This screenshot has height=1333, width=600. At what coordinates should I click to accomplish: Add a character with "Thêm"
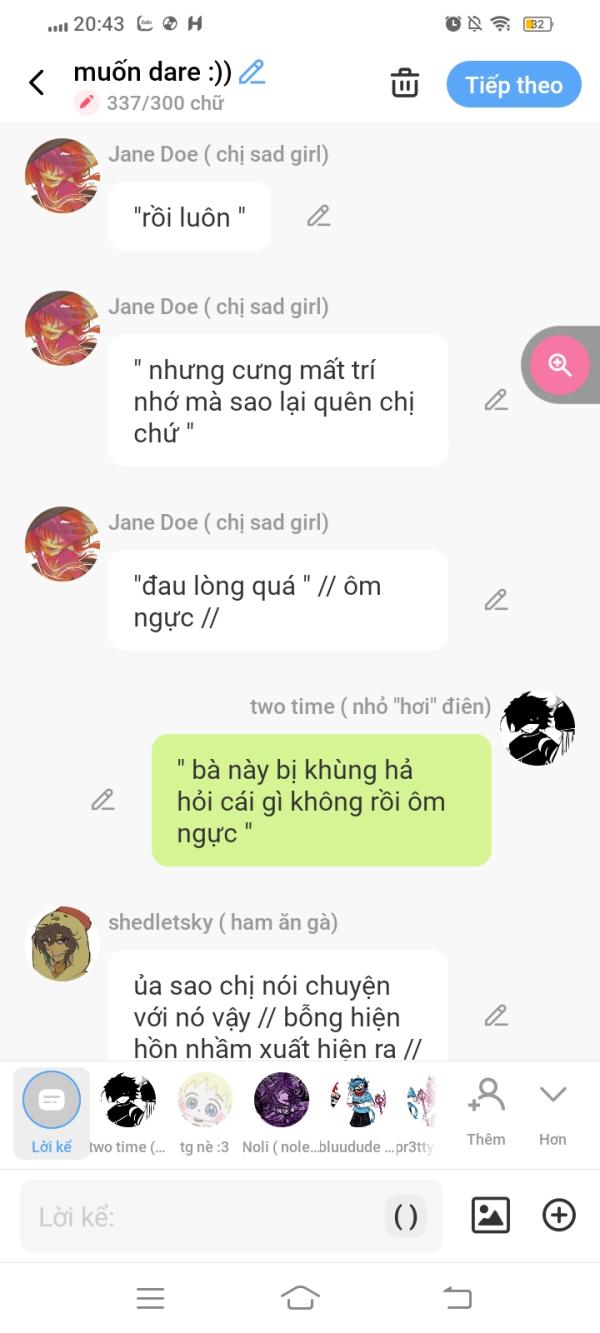click(x=486, y=1110)
